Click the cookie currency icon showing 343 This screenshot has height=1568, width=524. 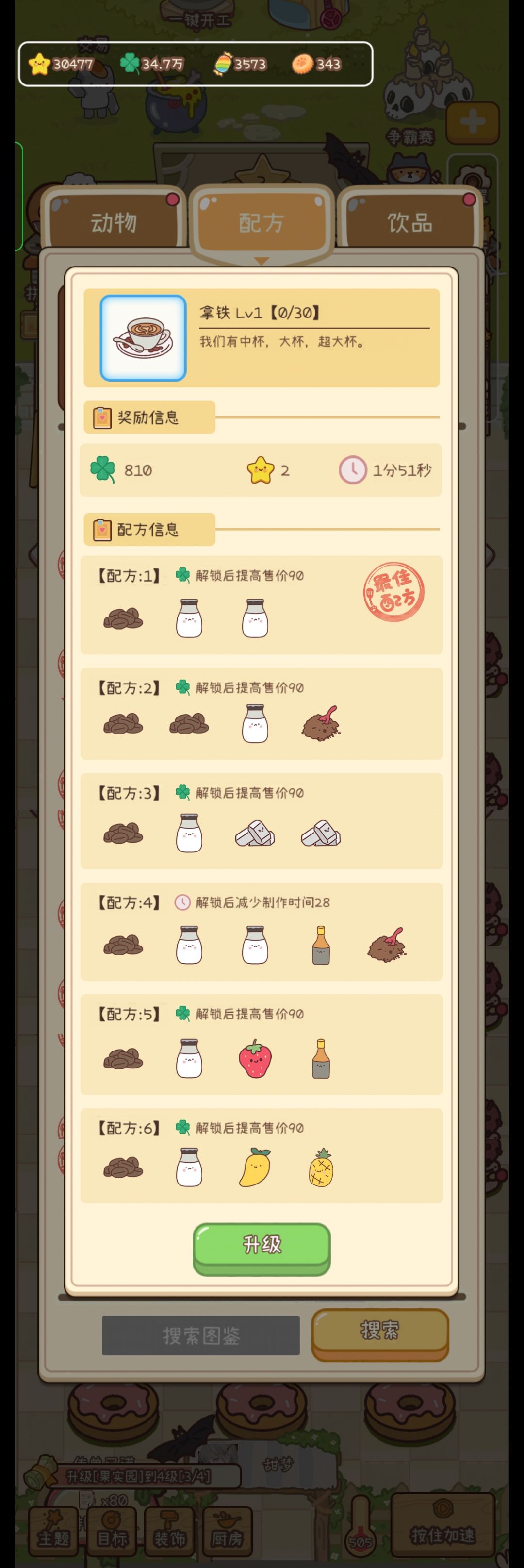coord(303,63)
